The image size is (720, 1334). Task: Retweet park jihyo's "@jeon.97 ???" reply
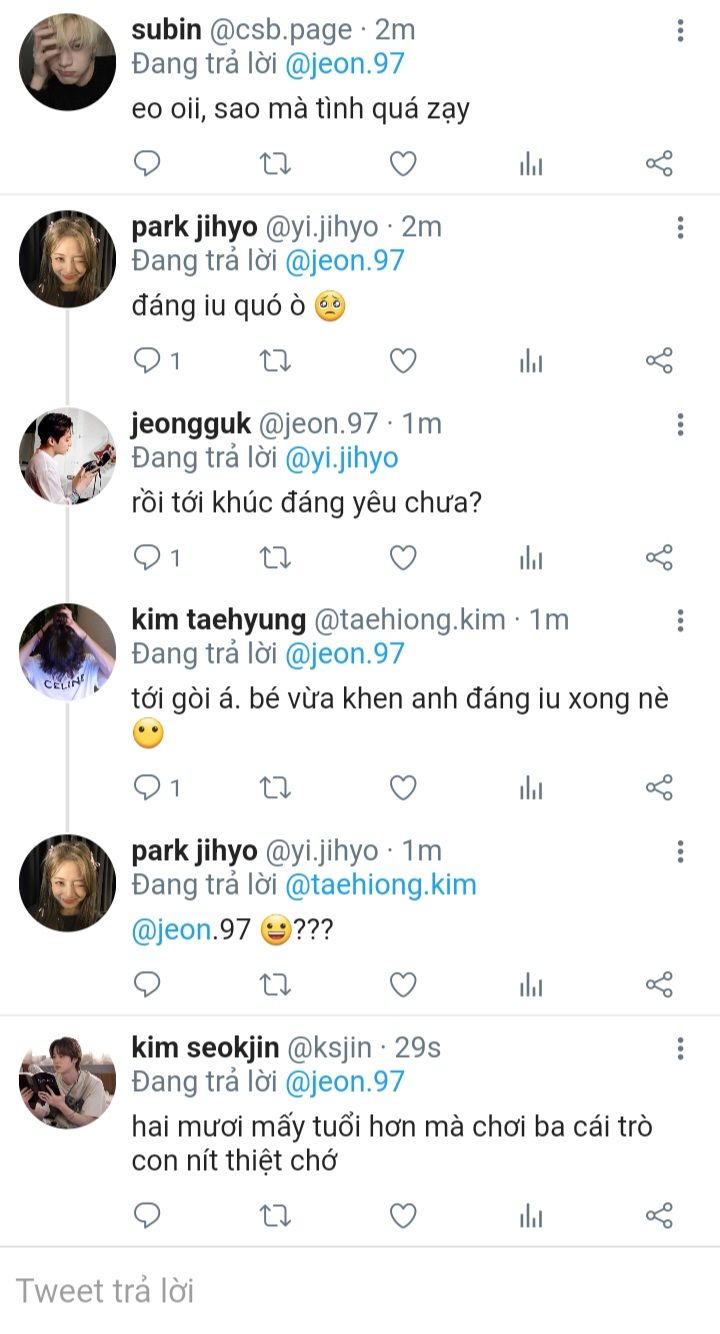(275, 985)
